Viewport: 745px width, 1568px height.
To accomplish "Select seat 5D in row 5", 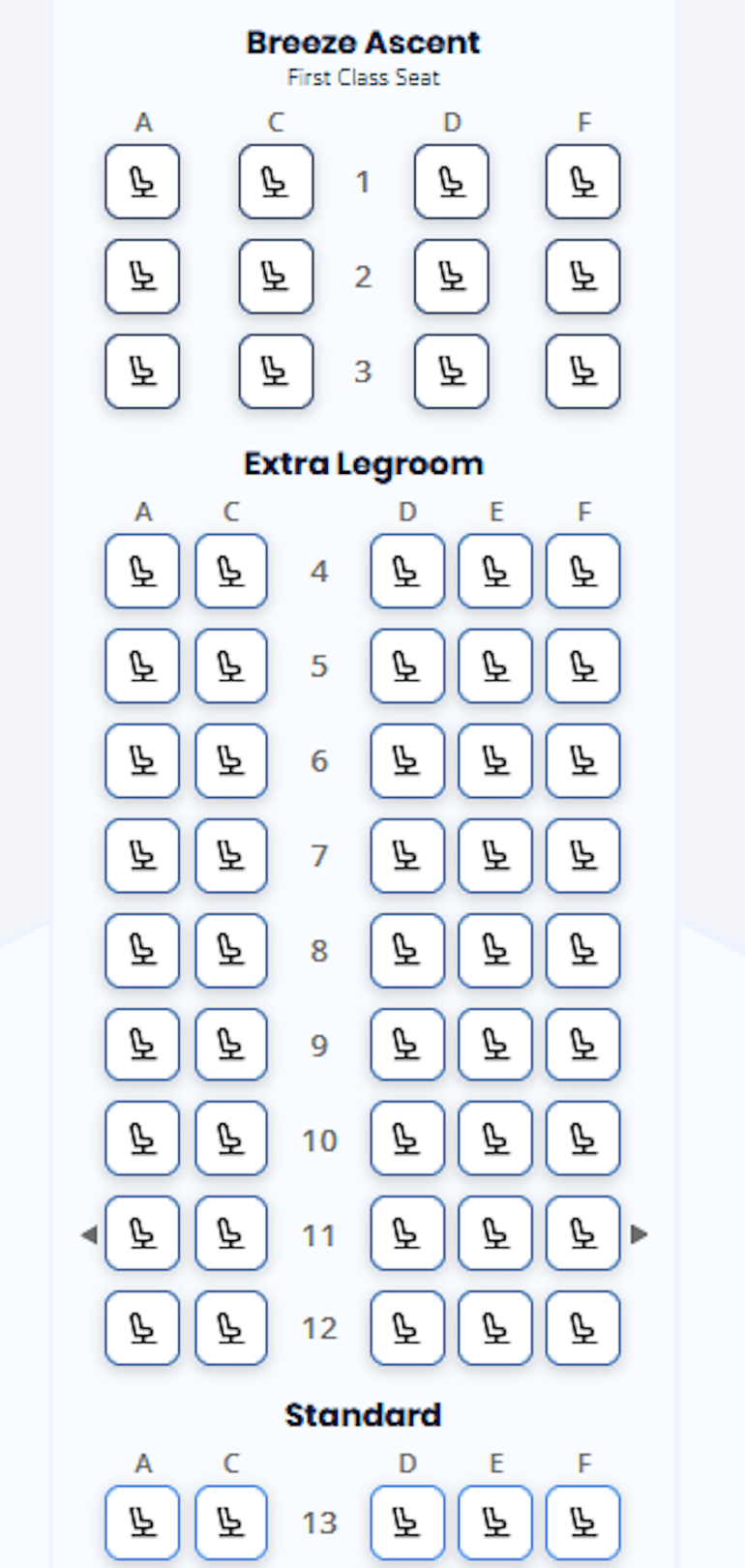I will 407,666.
